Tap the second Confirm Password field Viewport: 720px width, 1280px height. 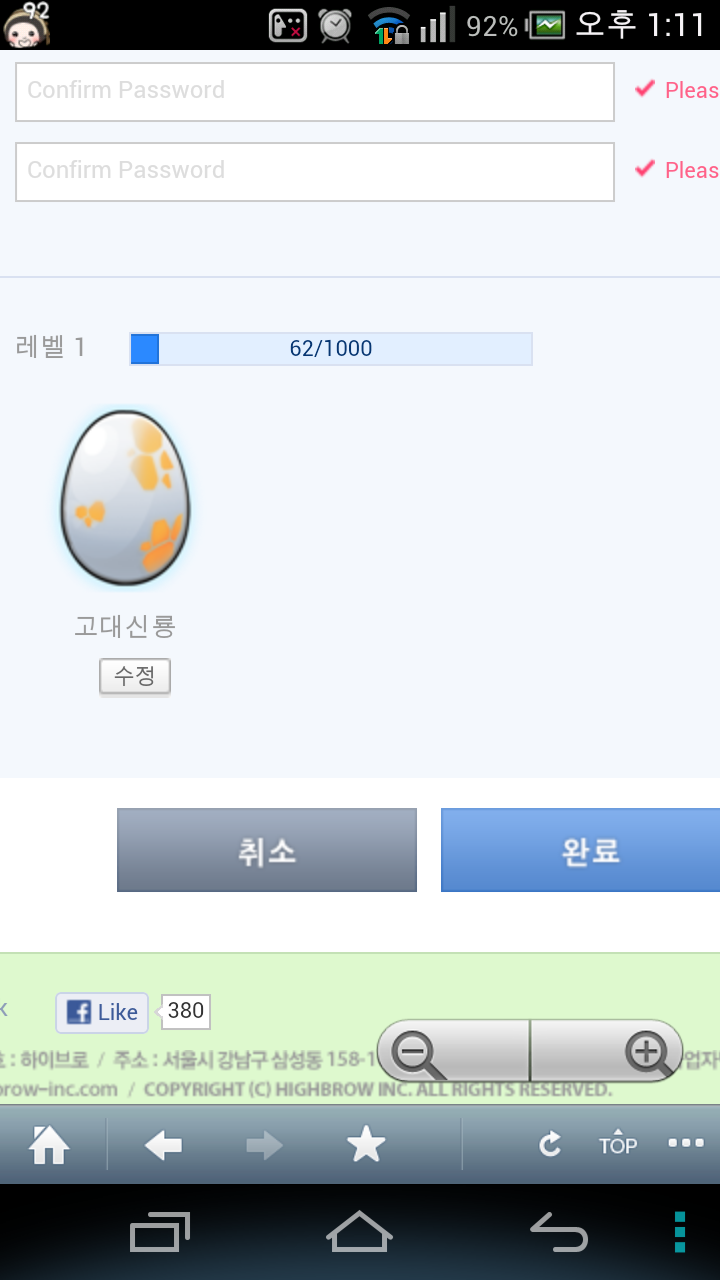coord(314,172)
